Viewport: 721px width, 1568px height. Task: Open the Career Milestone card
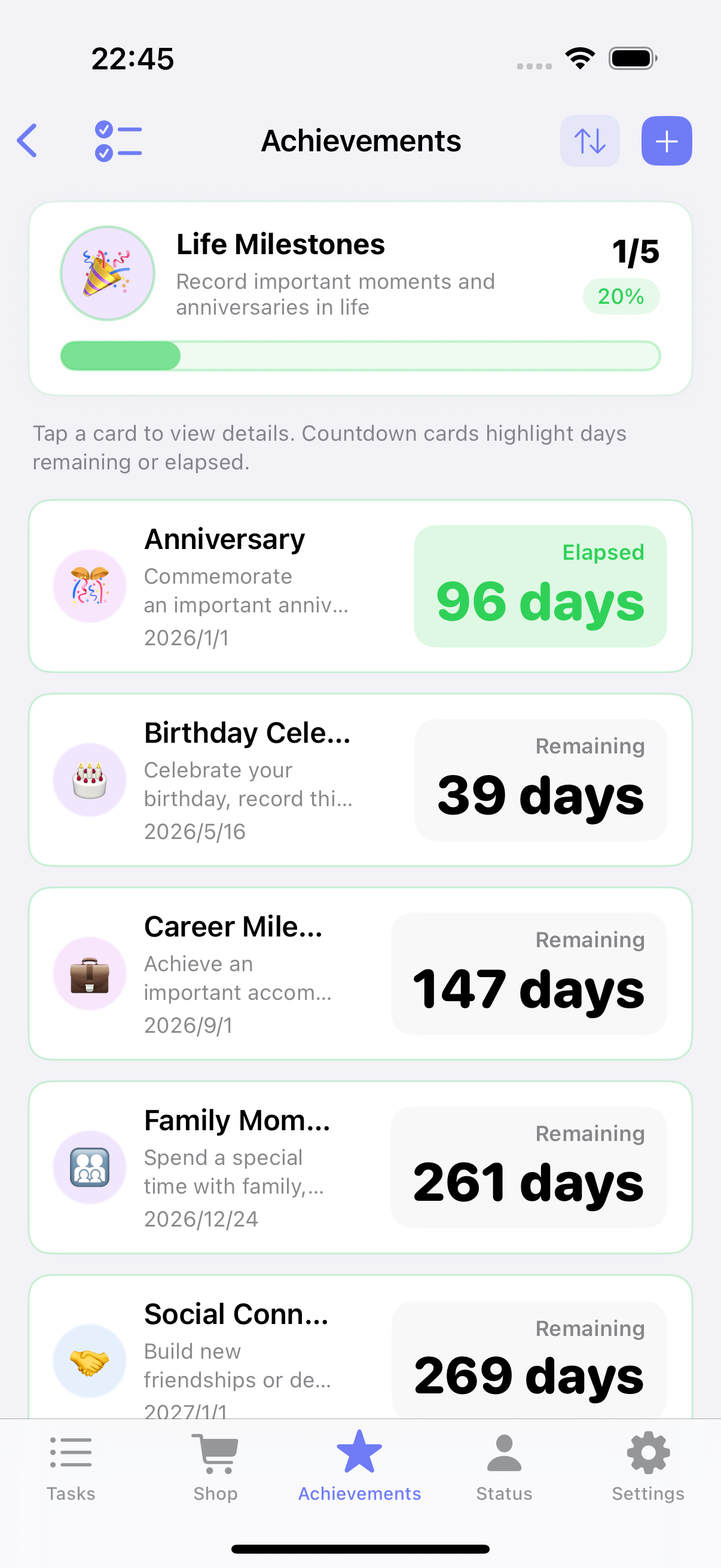click(x=360, y=974)
